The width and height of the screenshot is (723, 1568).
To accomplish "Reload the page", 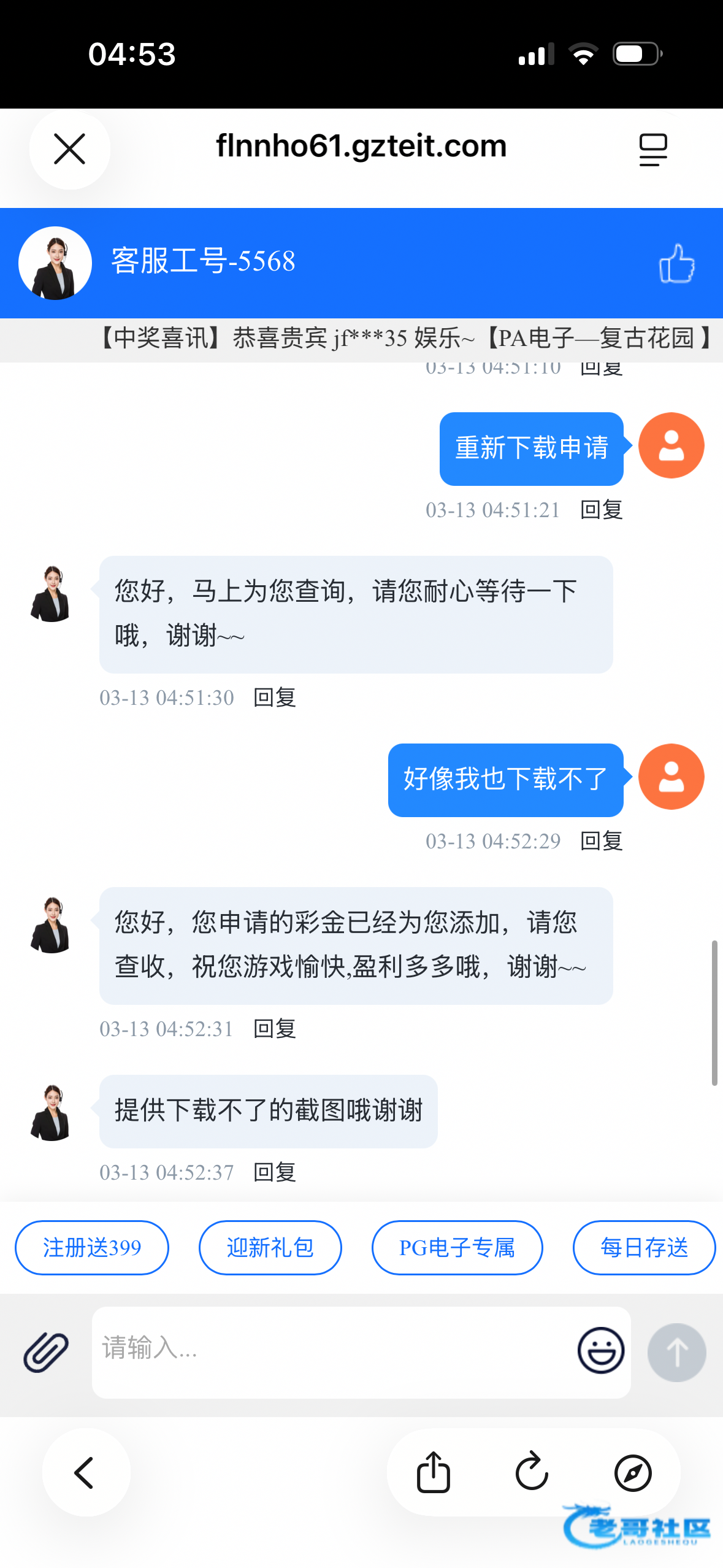I will click(532, 1472).
